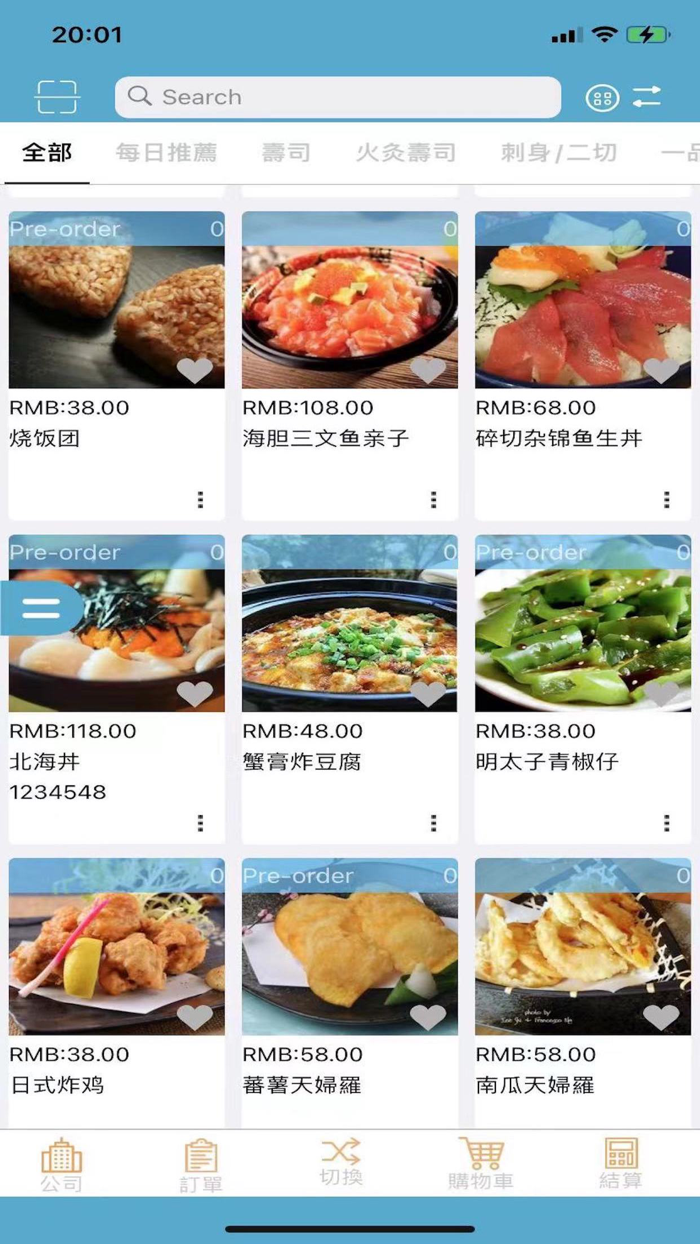Expand the floating side menu button
The width and height of the screenshot is (700, 1244).
(x=41, y=608)
